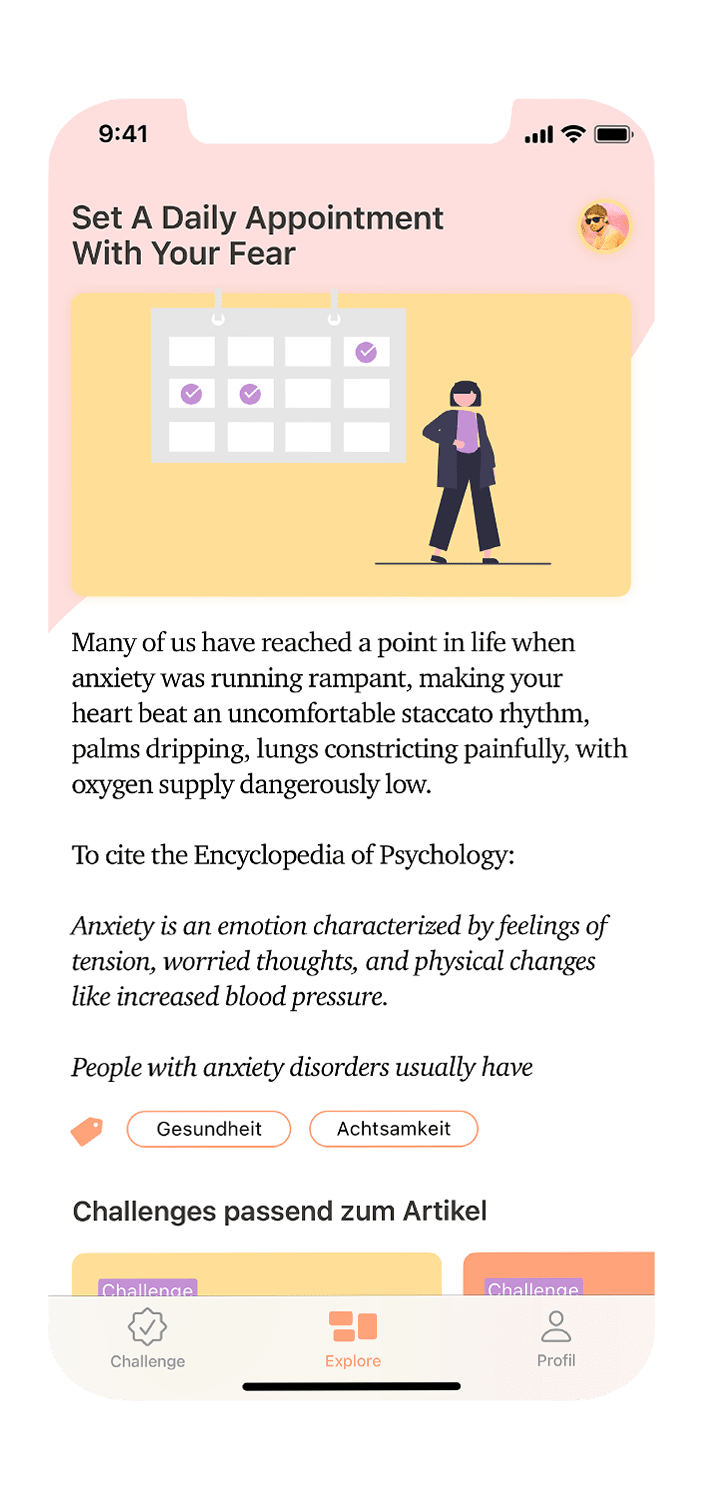Image resolution: width=703 pixels, height=1500 pixels.
Task: Select the Gesundheit tag chip
Action: pos(208,1129)
